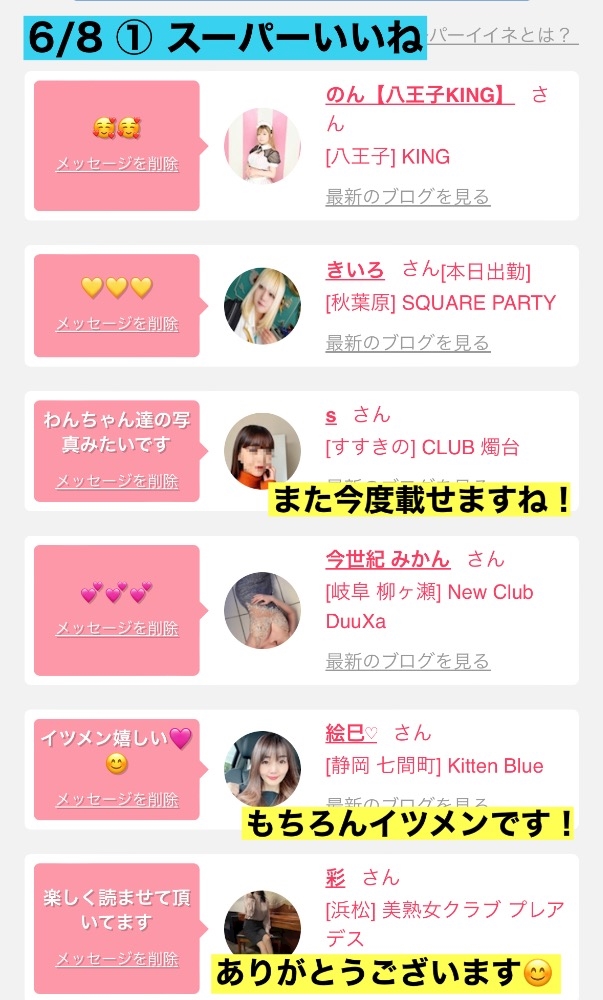The width and height of the screenshot is (603, 1000).
Task: View latest blog of きいろ
Action: 408,342
